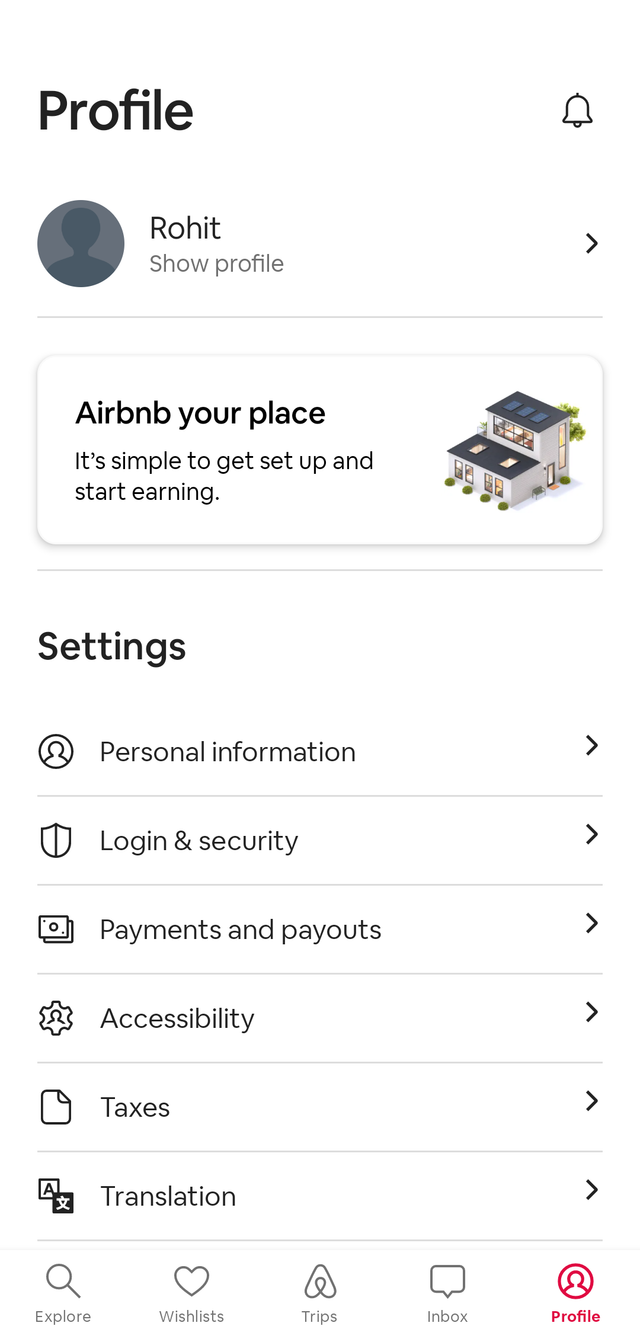Switch to the Wishlists tab
Viewport: 640px width, 1337px height.
191,1292
